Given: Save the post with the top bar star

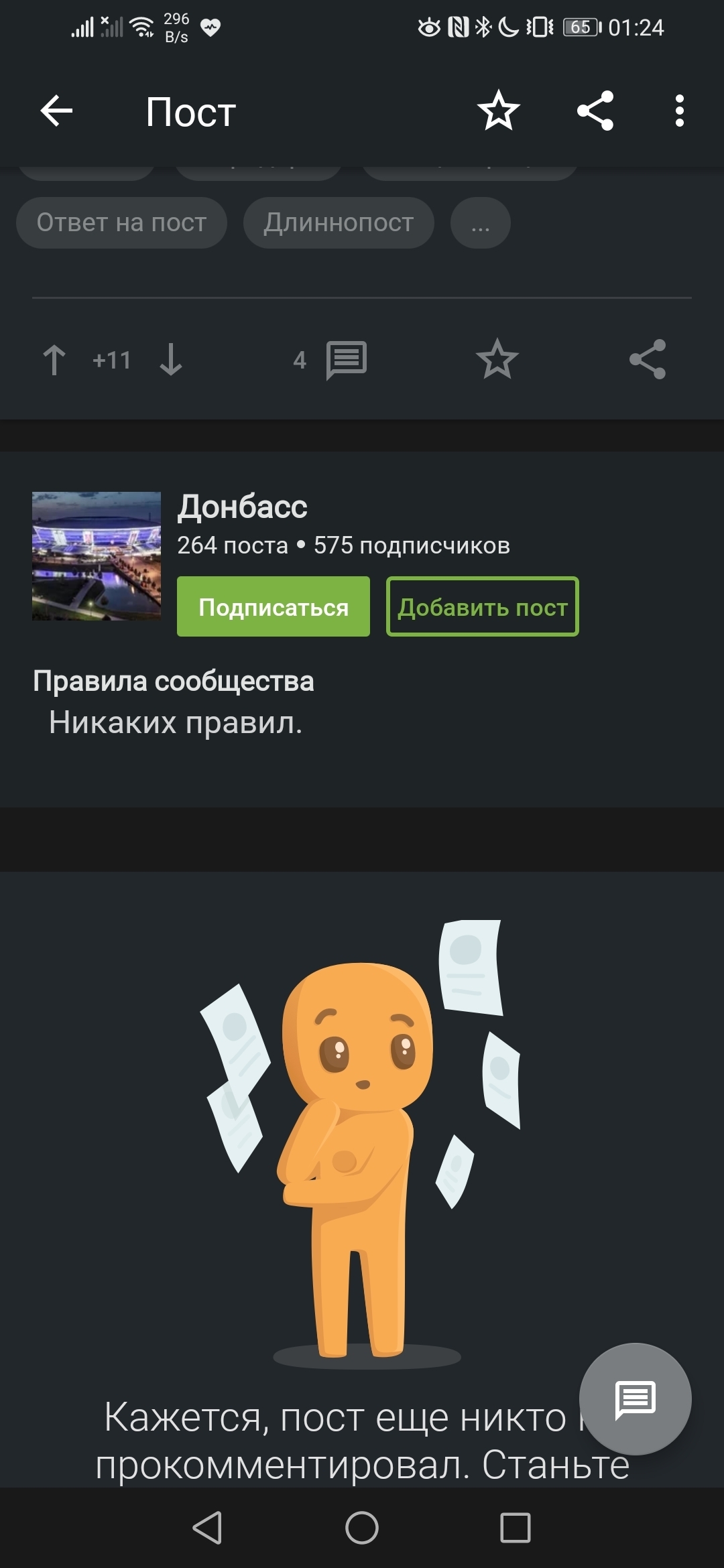Looking at the screenshot, I should (499, 111).
